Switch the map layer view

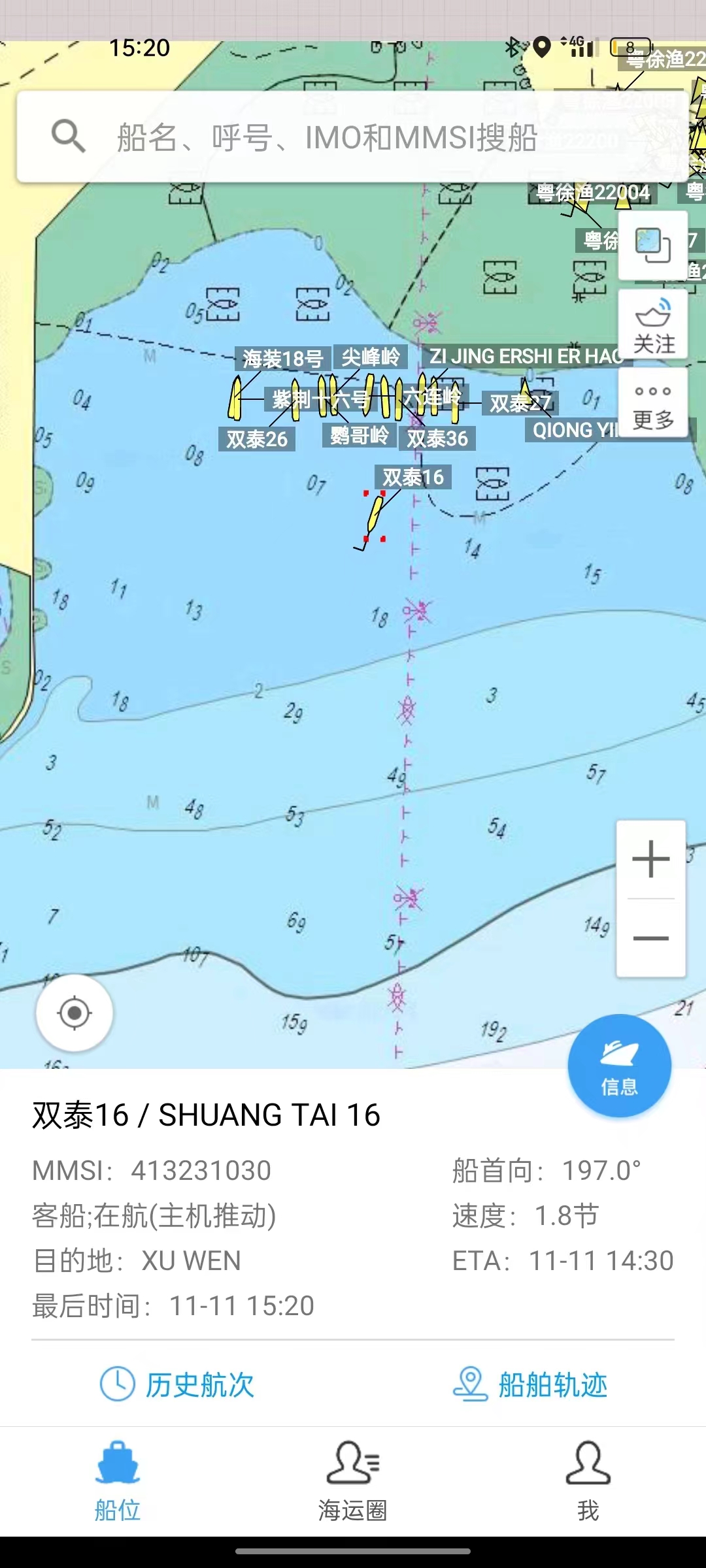652,245
